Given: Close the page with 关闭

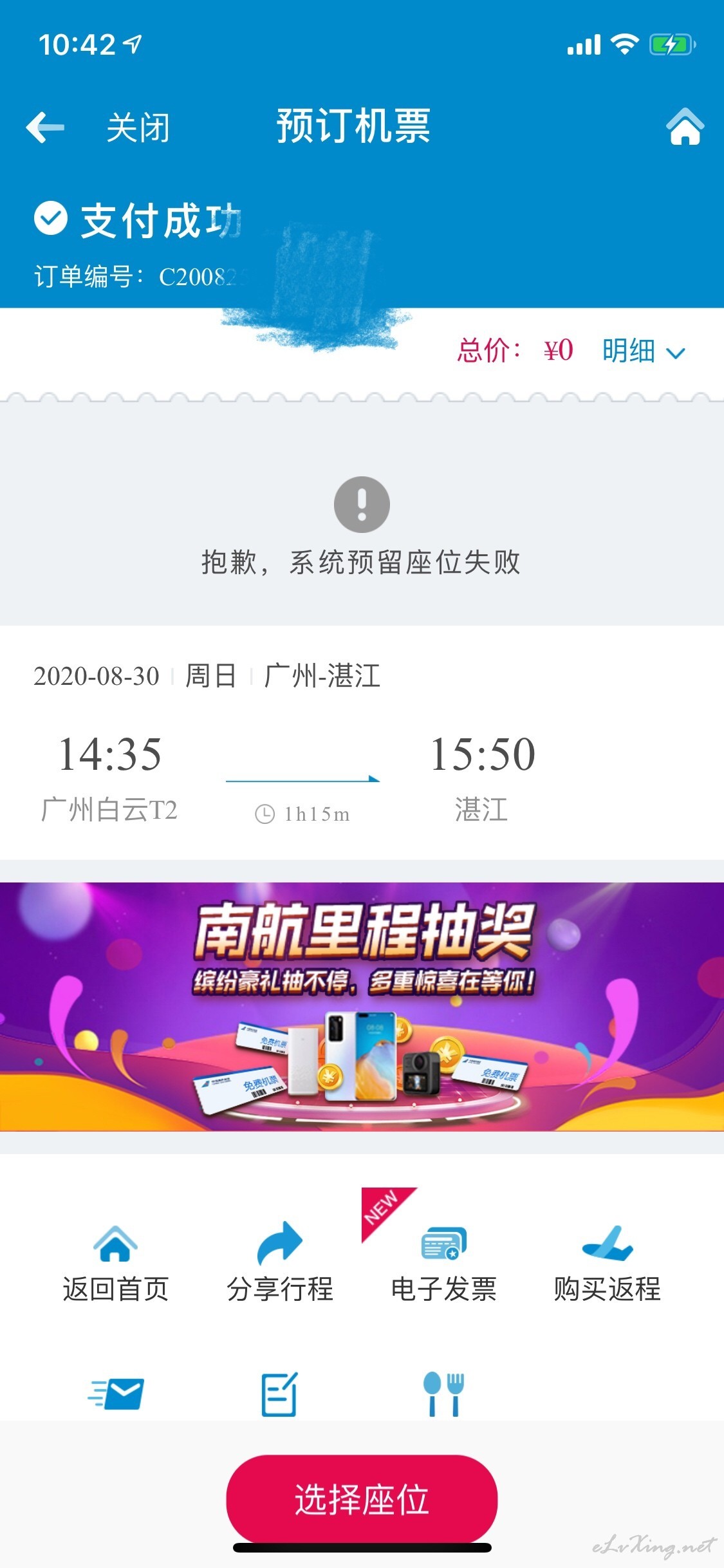Looking at the screenshot, I should coord(138,127).
